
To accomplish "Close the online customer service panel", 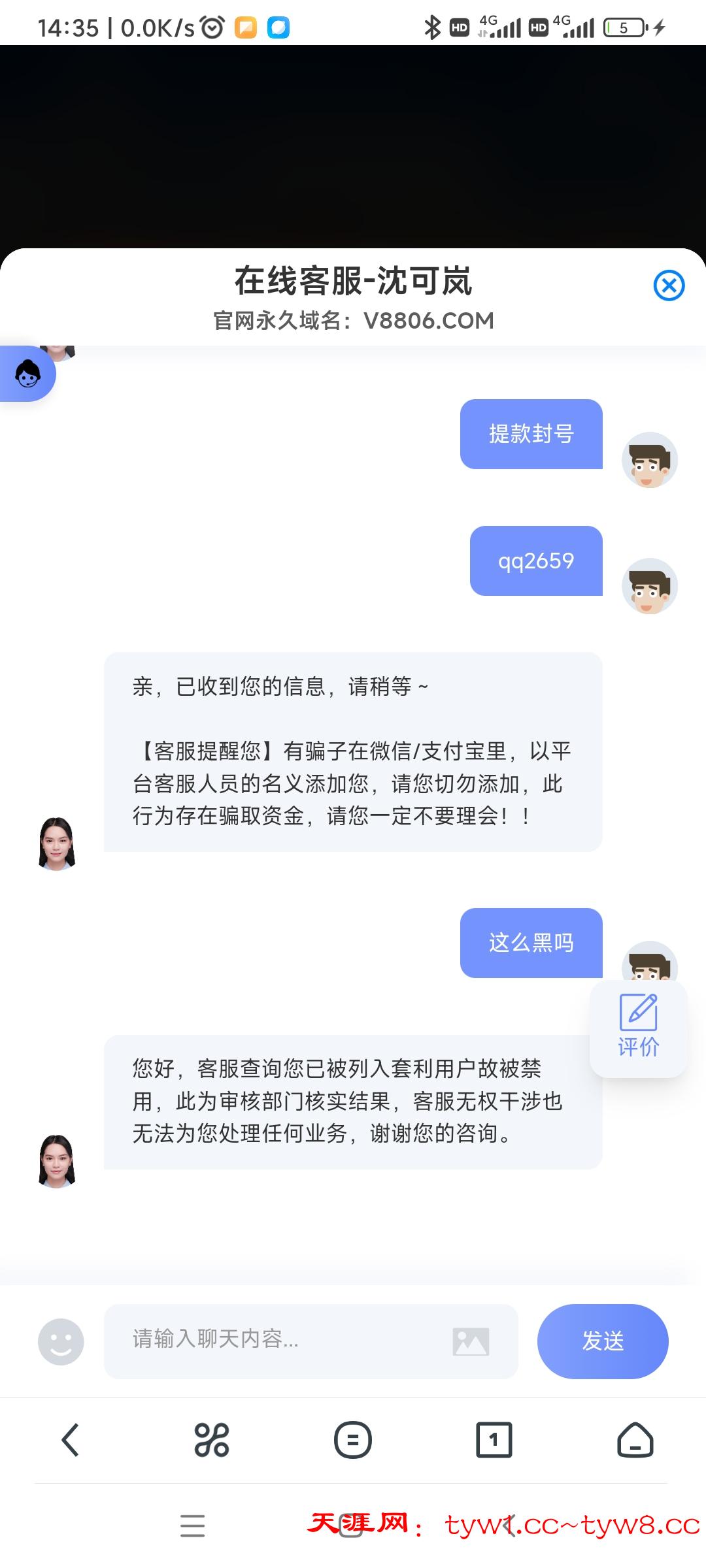I will (x=669, y=286).
